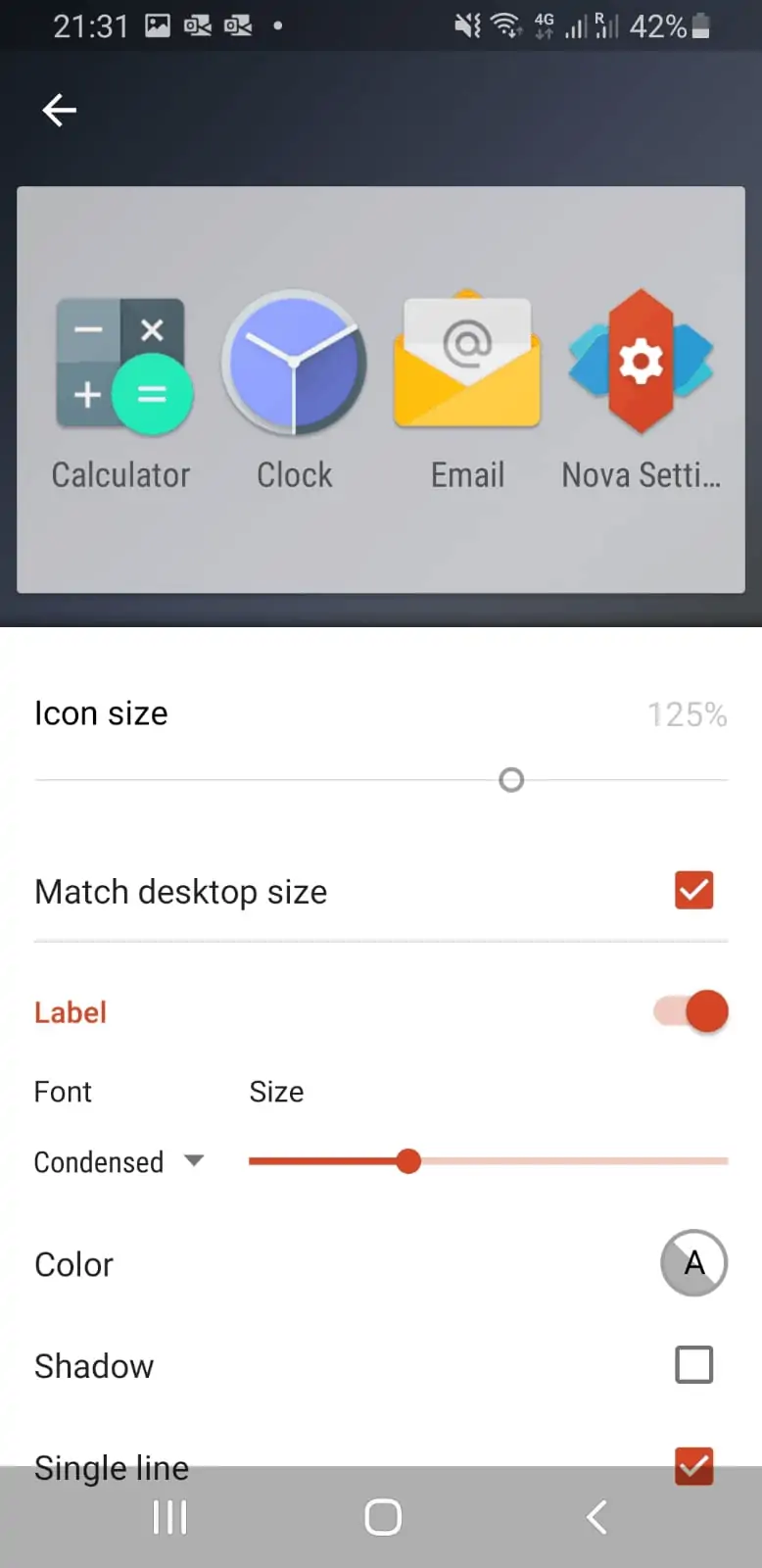Enable the Shadow checkbox
The height and width of the screenshot is (1568, 762).
tap(693, 1364)
